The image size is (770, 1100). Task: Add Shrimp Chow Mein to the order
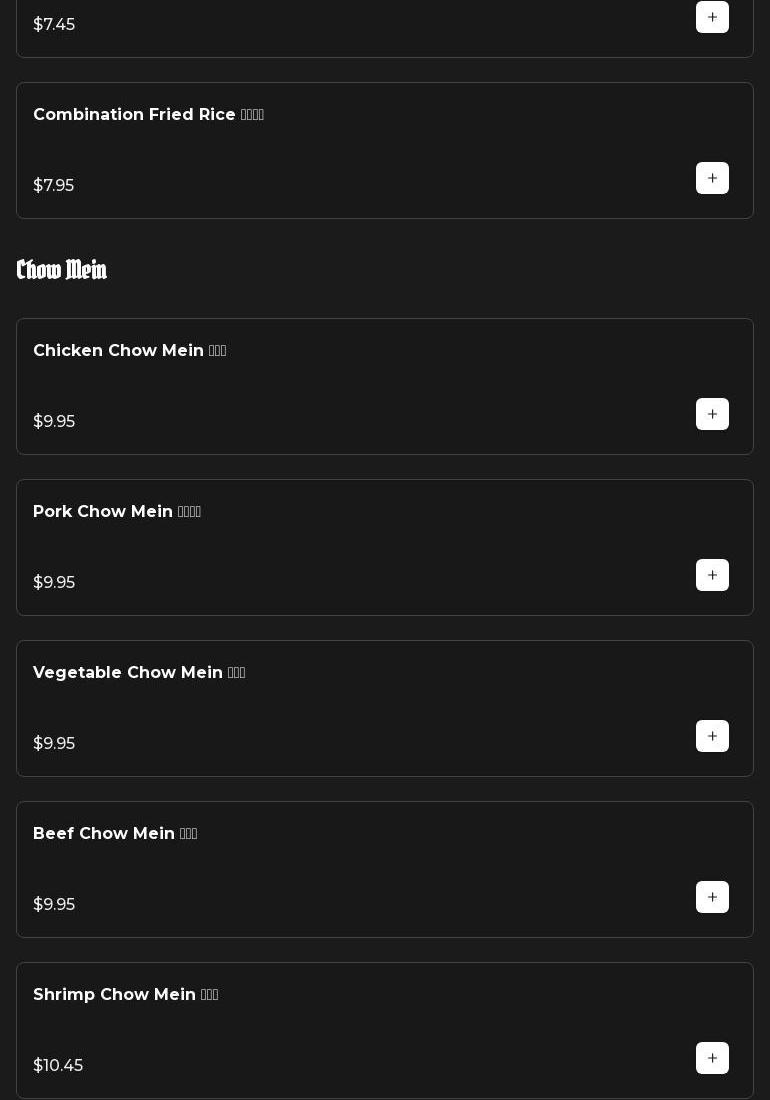(x=712, y=1058)
